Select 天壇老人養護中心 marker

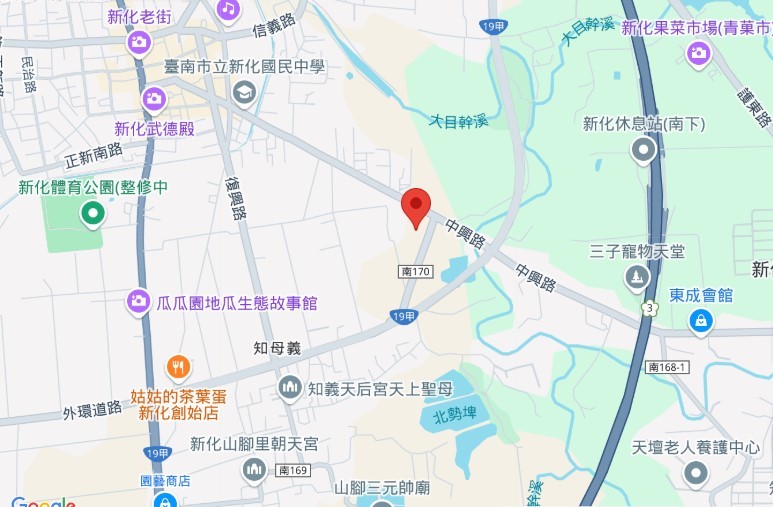pos(697,472)
